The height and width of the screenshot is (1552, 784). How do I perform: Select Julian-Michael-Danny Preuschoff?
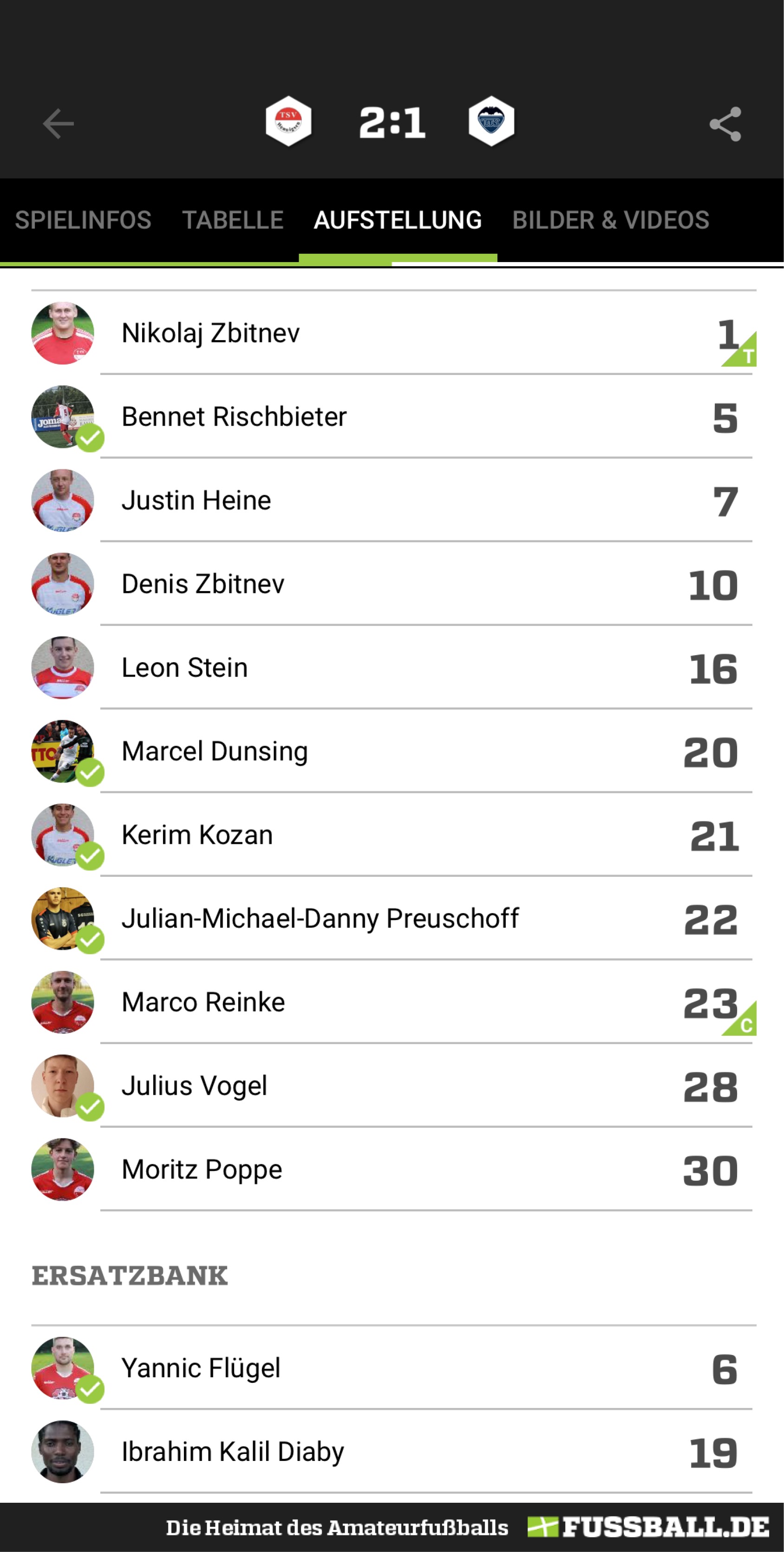(320, 919)
